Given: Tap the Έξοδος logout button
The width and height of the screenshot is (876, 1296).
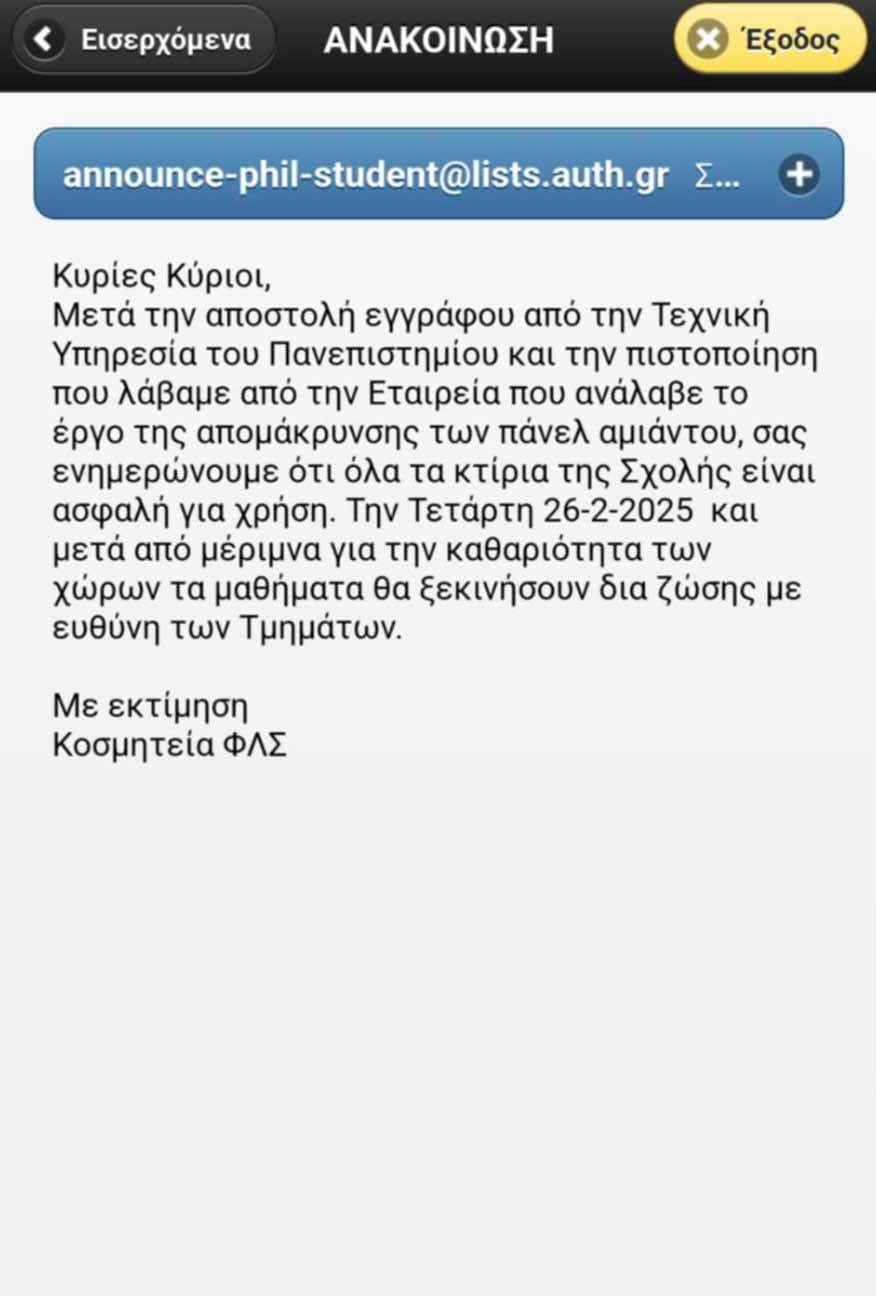Looking at the screenshot, I should click(x=769, y=40).
